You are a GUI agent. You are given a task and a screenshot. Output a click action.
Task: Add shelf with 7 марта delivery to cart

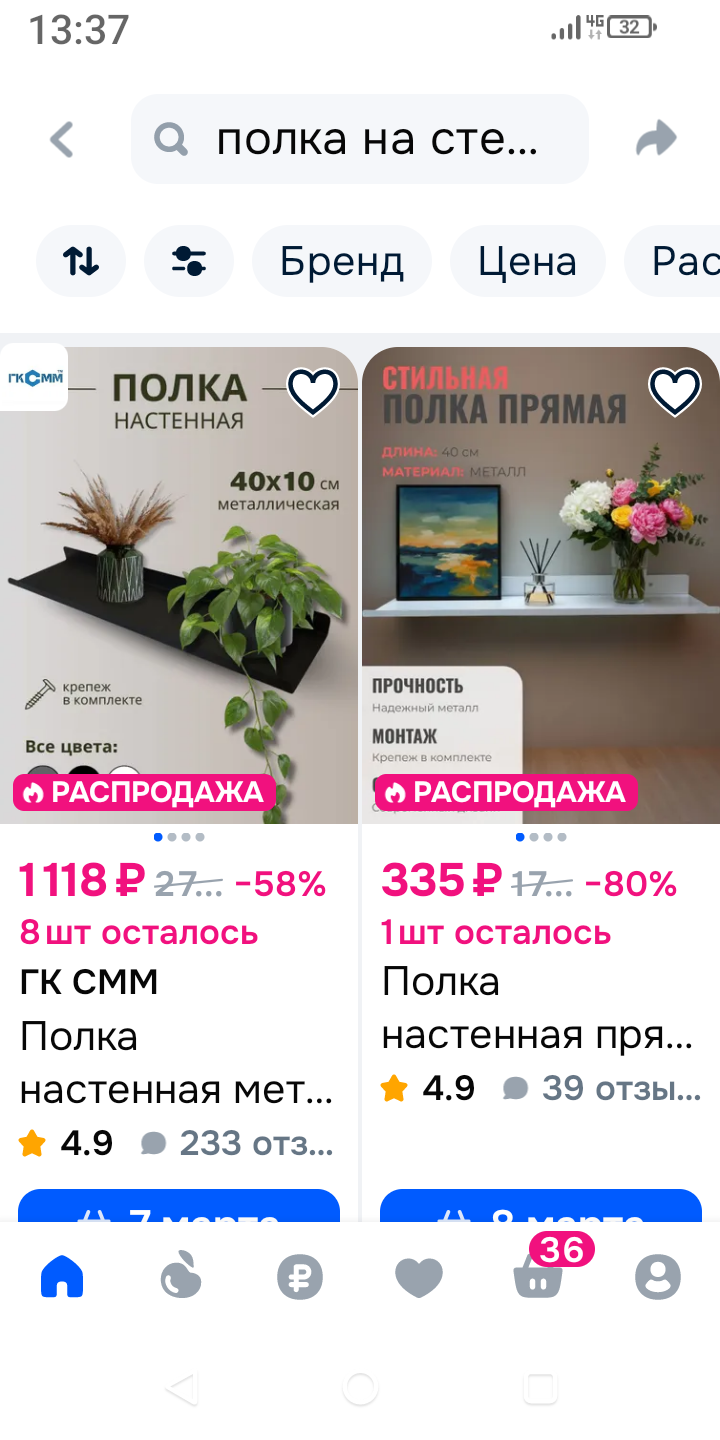tap(179, 1208)
